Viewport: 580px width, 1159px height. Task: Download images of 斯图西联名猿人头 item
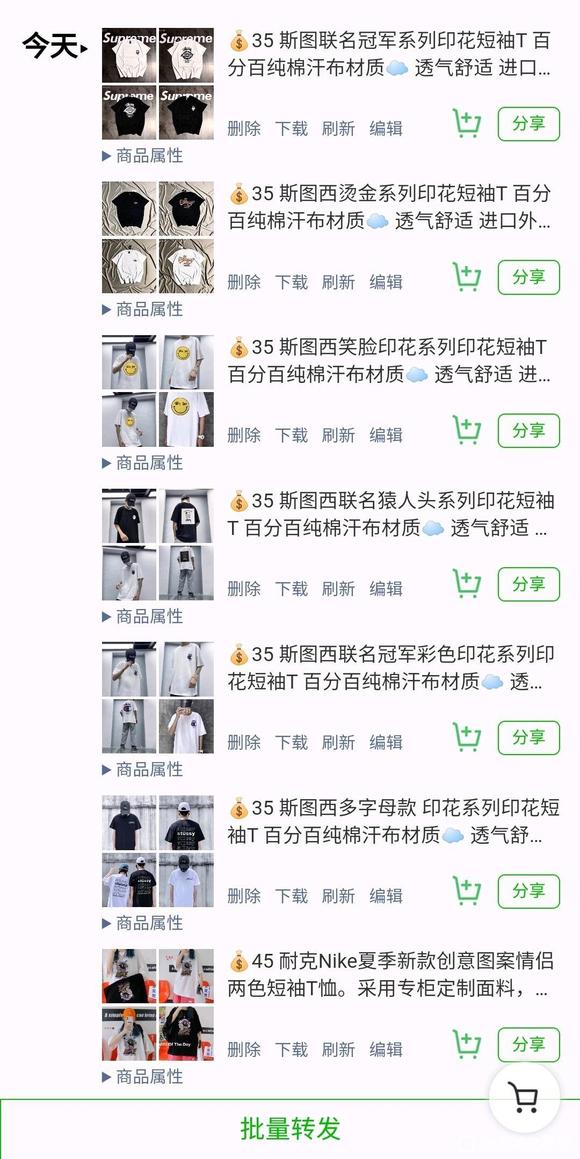(291, 588)
